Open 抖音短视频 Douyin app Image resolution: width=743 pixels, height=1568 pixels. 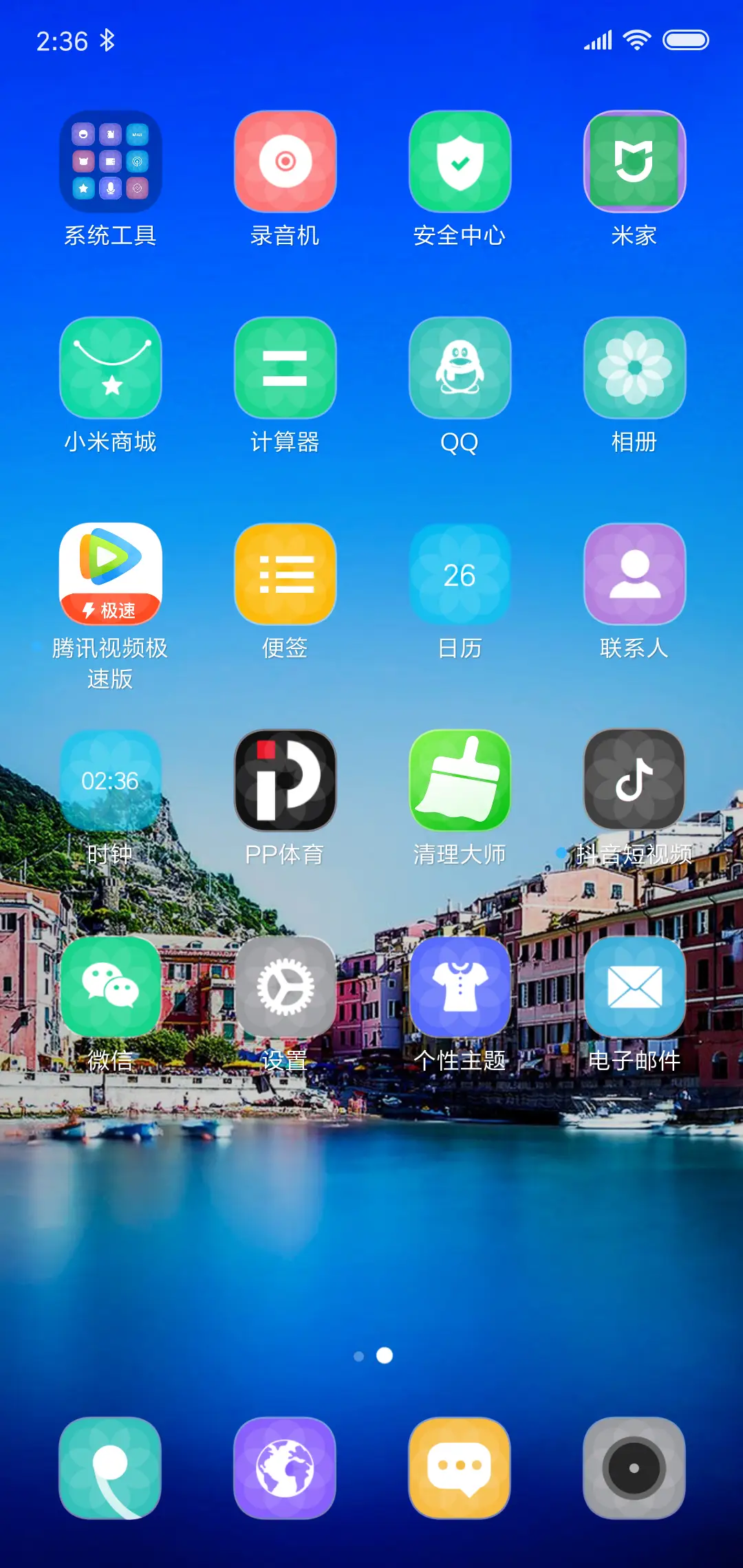(x=634, y=781)
